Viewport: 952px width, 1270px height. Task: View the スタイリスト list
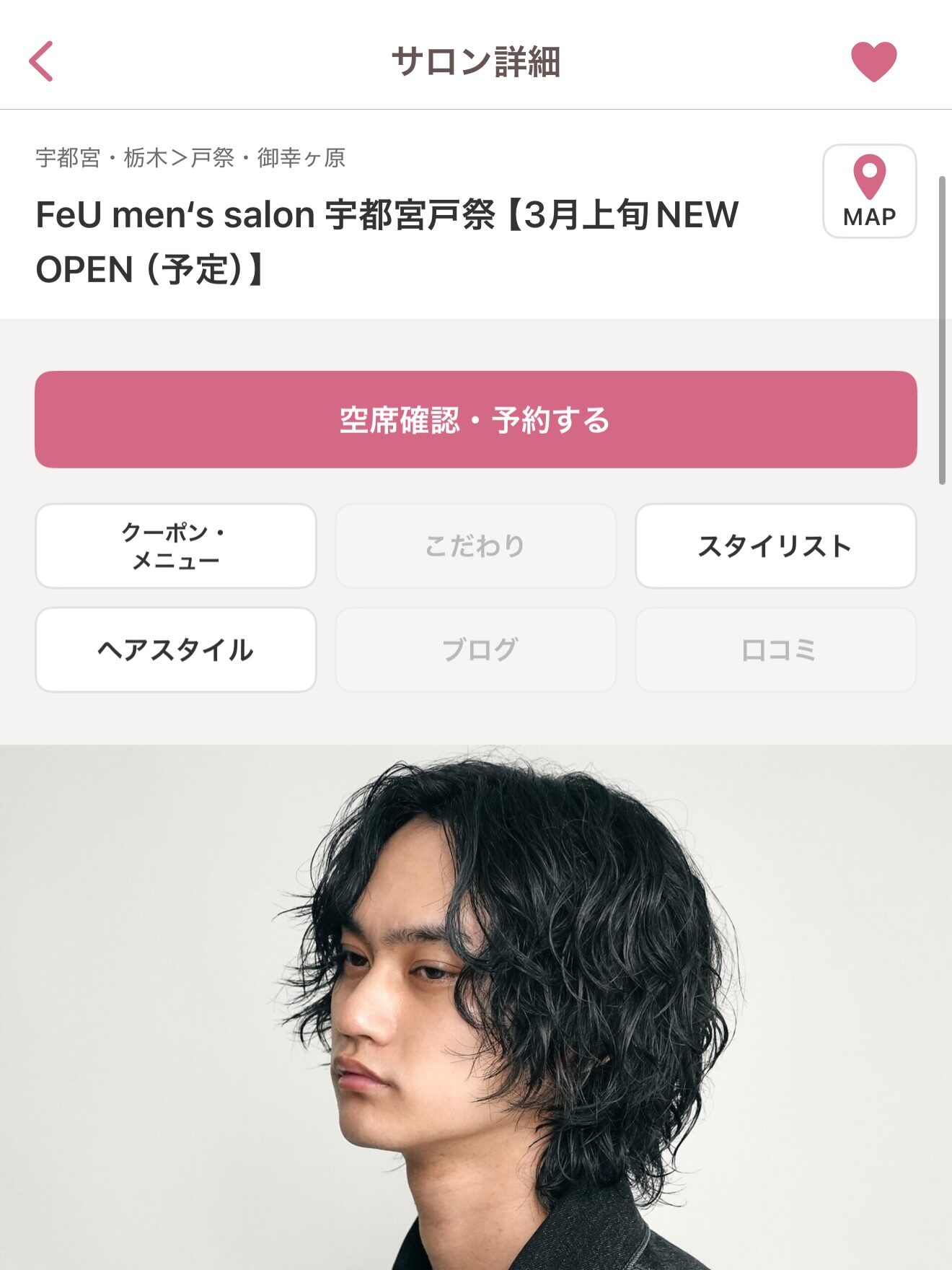[775, 546]
